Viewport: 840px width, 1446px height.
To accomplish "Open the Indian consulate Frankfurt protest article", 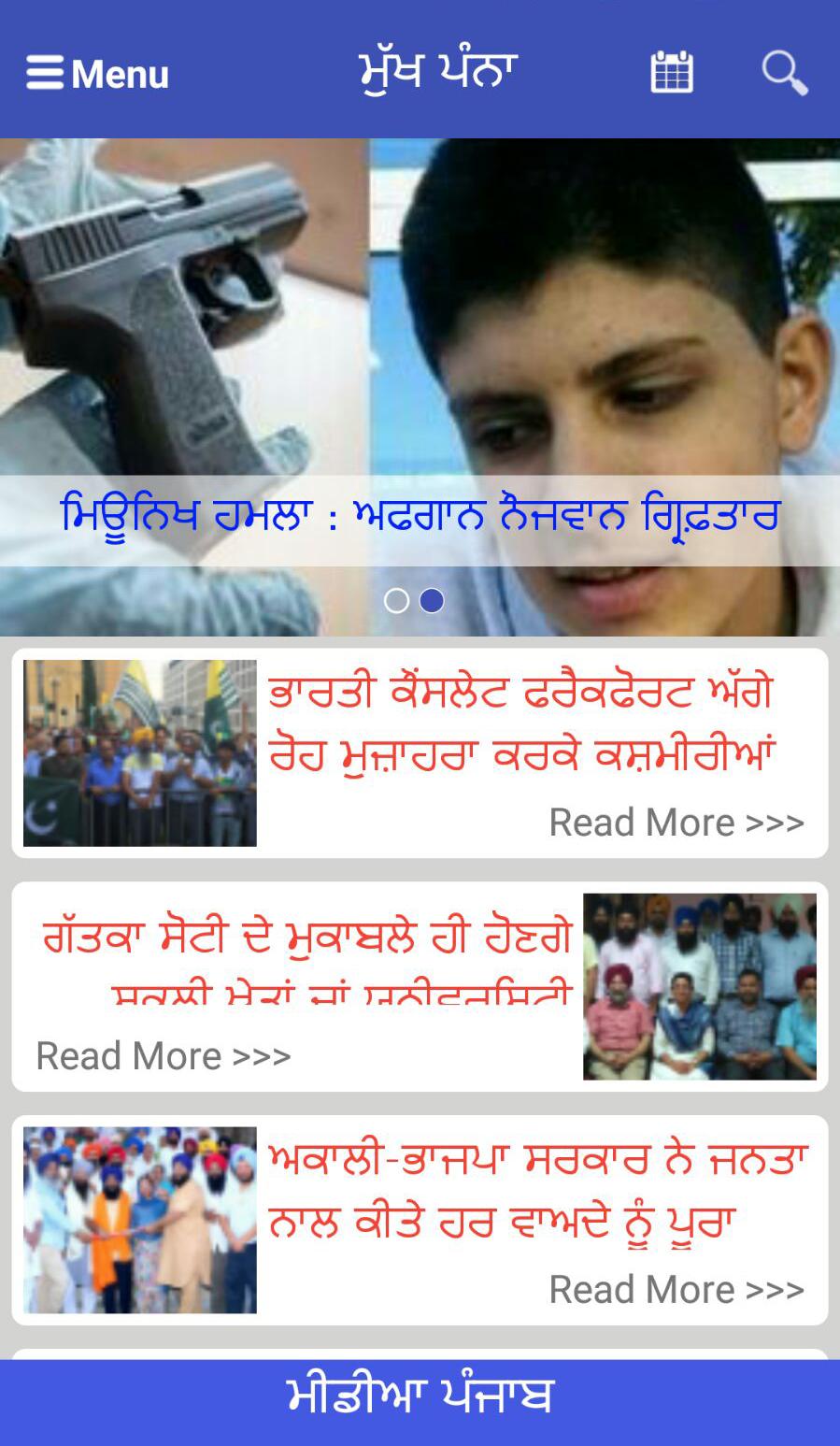I will [521, 723].
